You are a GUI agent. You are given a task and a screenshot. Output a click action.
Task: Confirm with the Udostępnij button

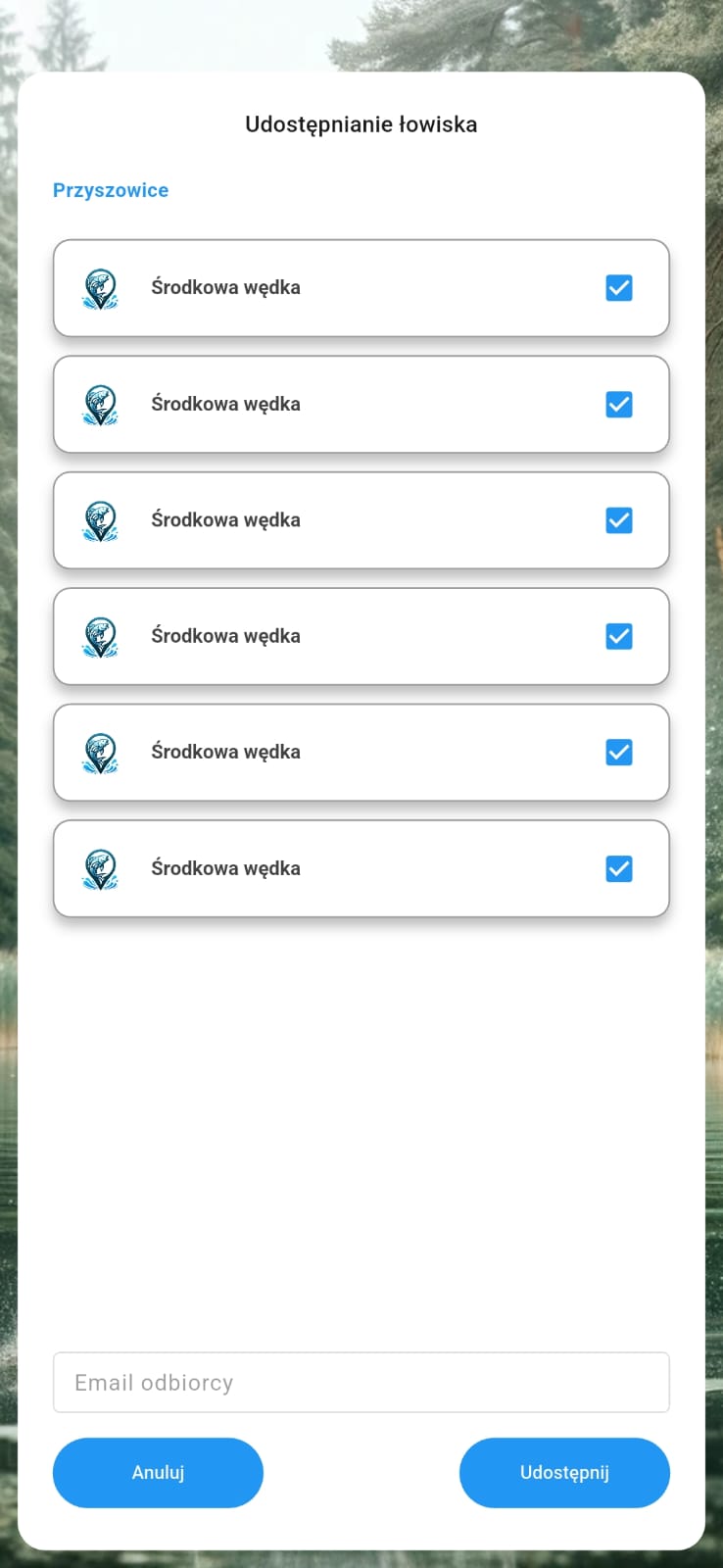[x=564, y=1472]
